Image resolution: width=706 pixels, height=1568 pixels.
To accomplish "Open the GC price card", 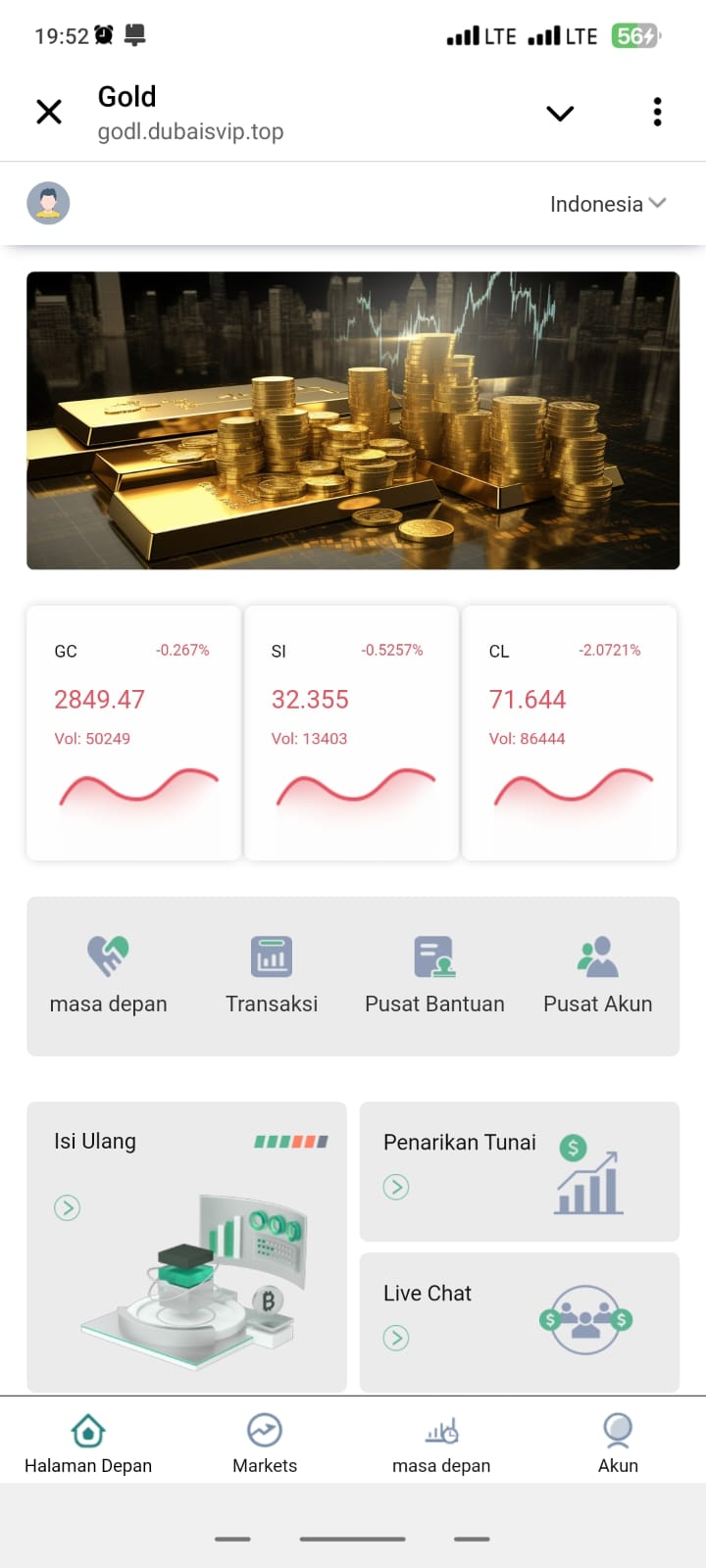I will click(133, 732).
